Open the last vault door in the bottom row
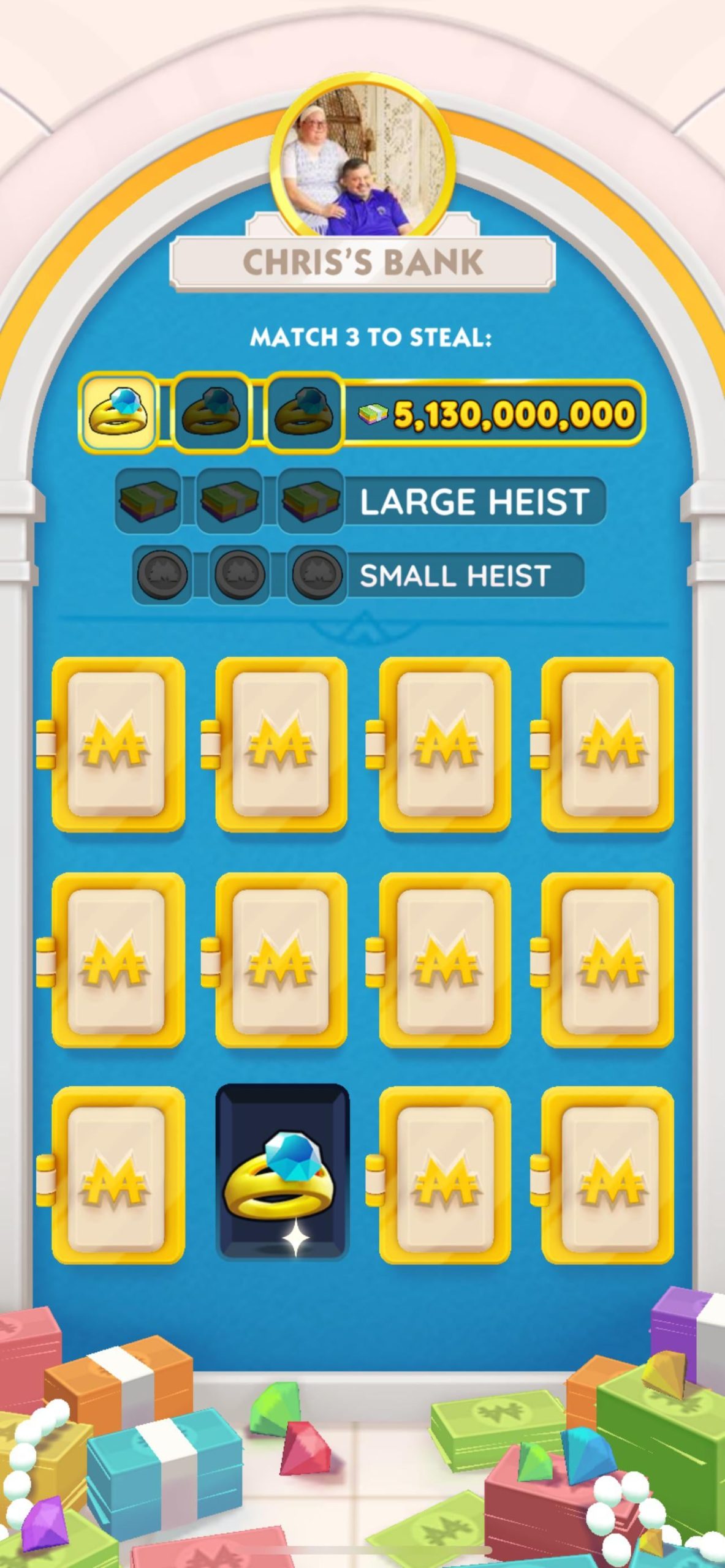Viewport: 725px width, 1568px height. [609, 1175]
